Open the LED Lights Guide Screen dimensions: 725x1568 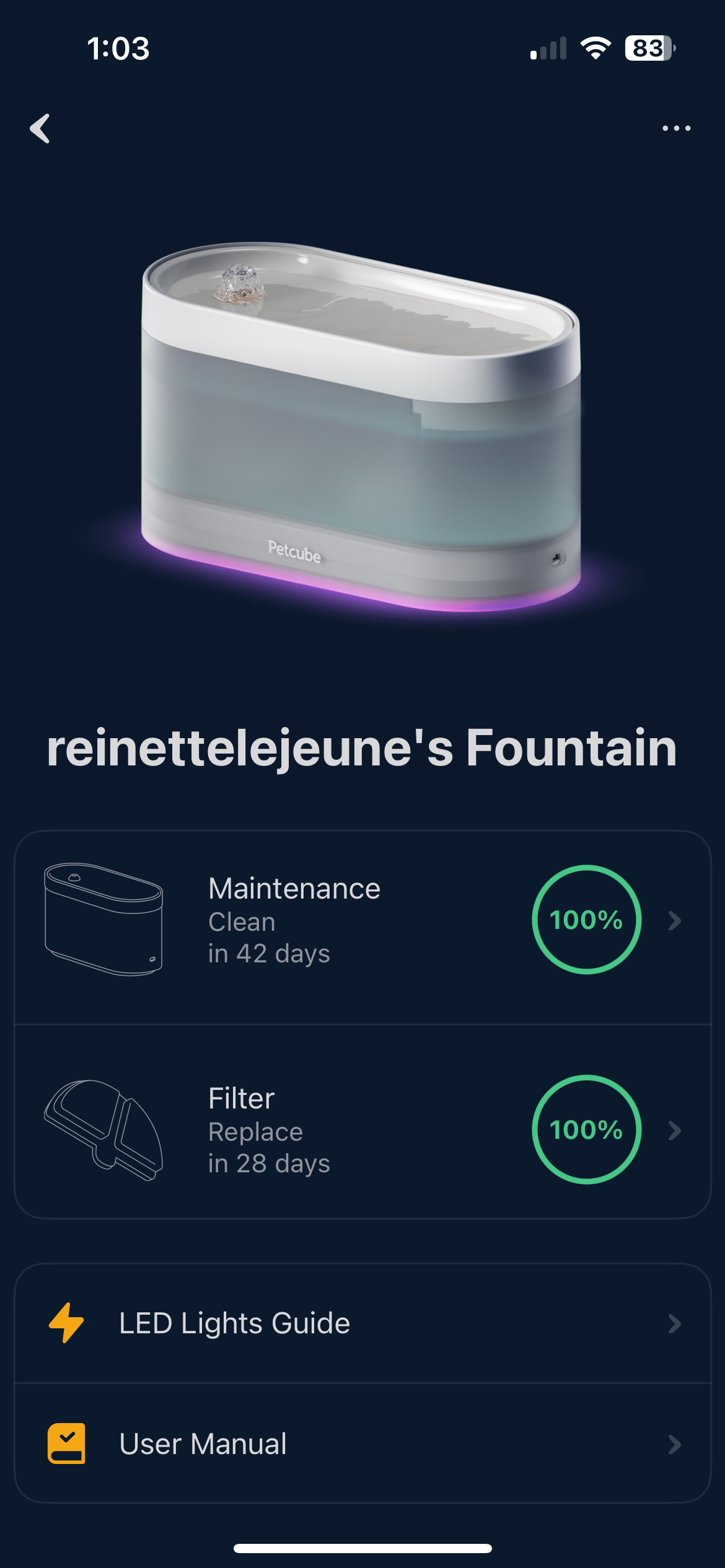362,1323
